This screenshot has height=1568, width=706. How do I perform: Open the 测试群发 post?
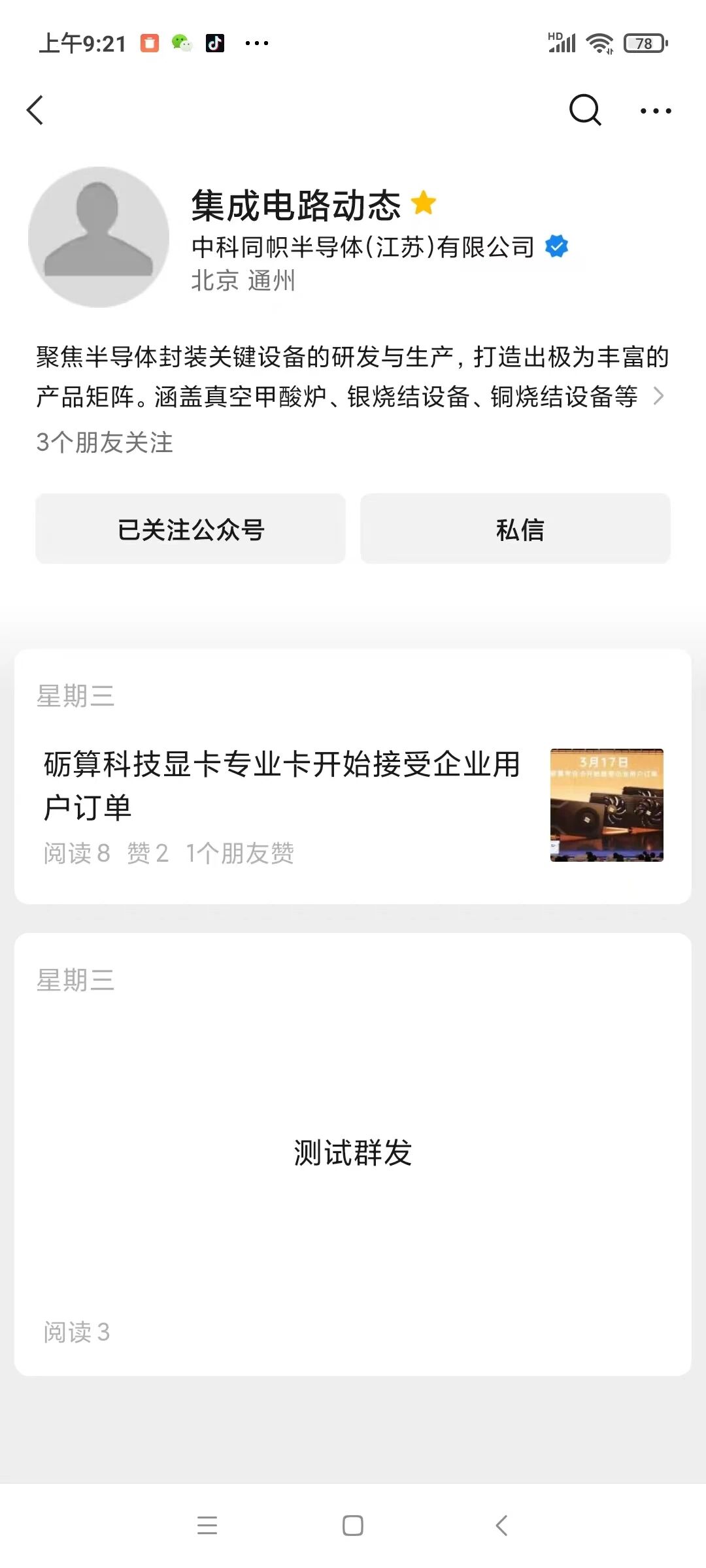point(353,1152)
